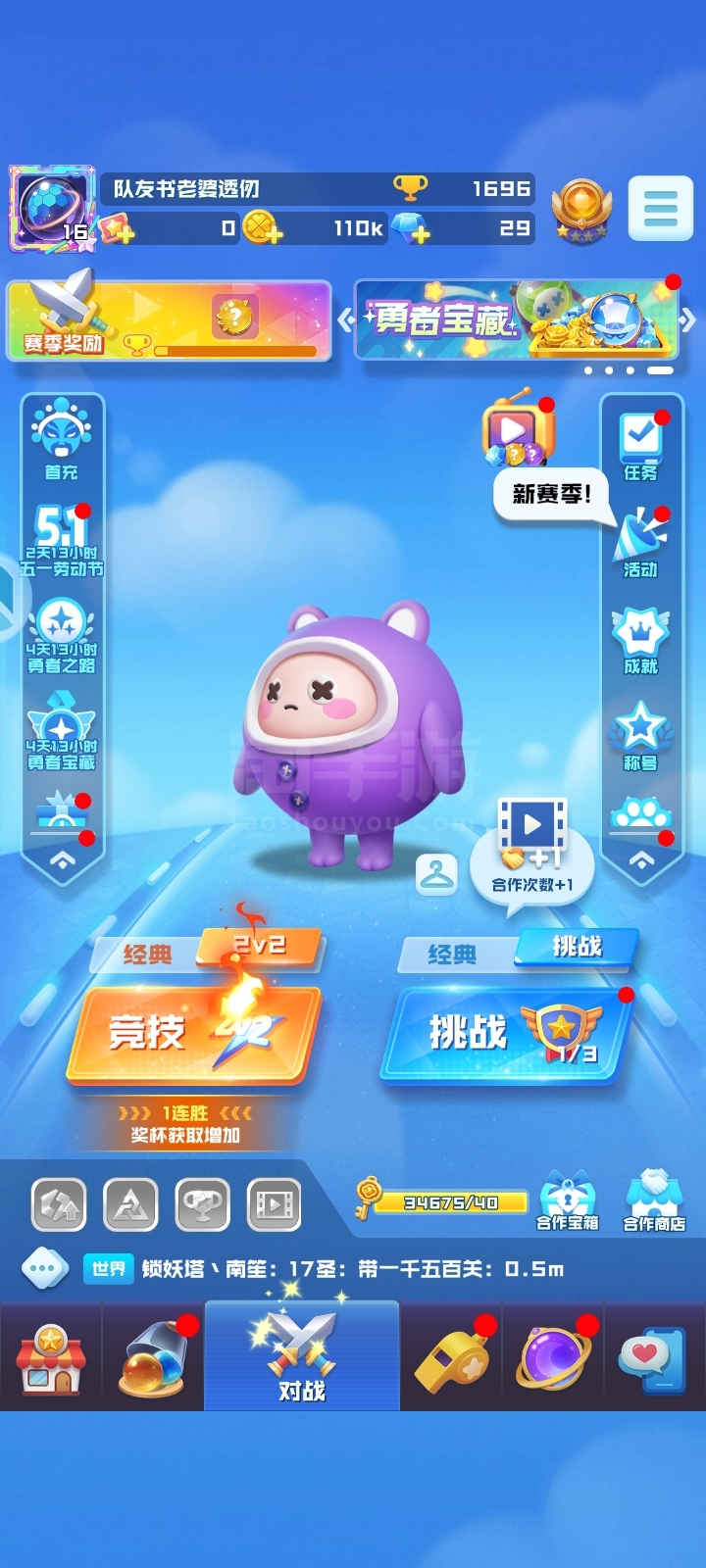
Task: Open the wardrobe hanger icon
Action: coord(436,874)
